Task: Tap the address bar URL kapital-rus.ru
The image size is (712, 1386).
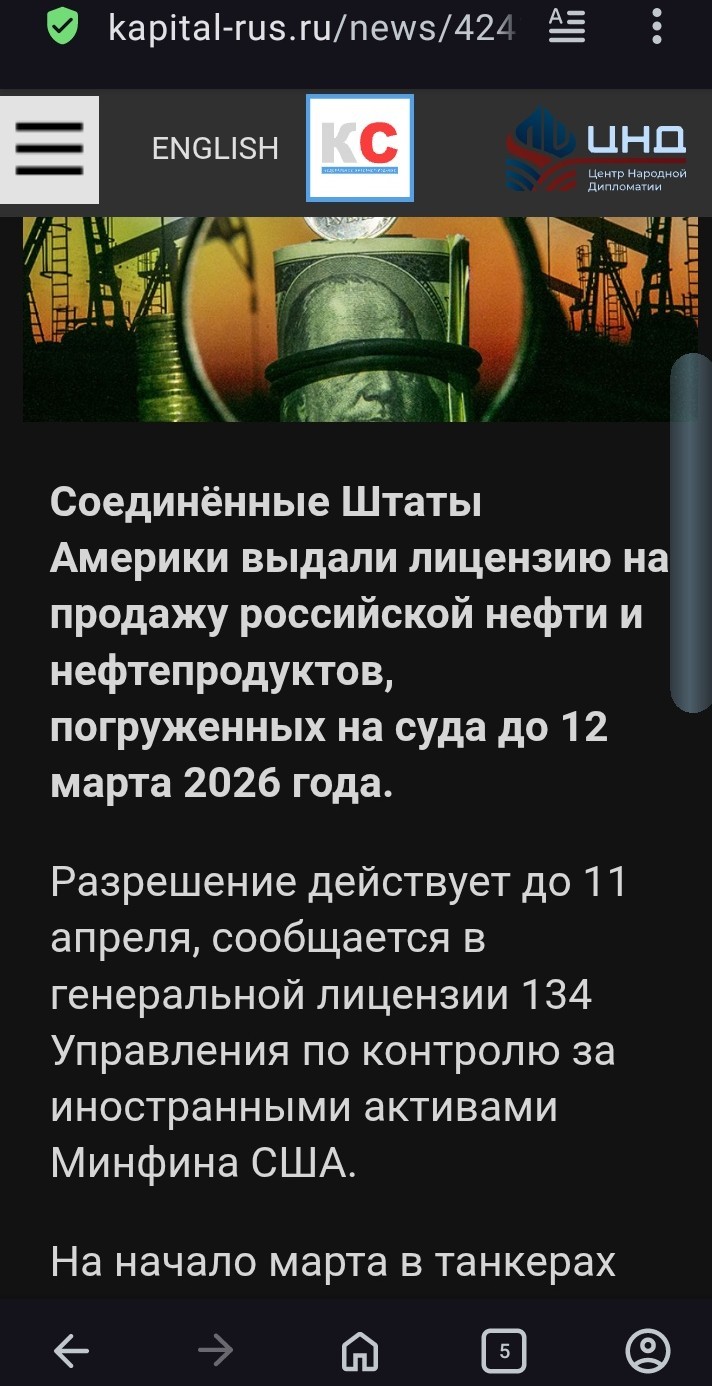Action: [x=310, y=27]
